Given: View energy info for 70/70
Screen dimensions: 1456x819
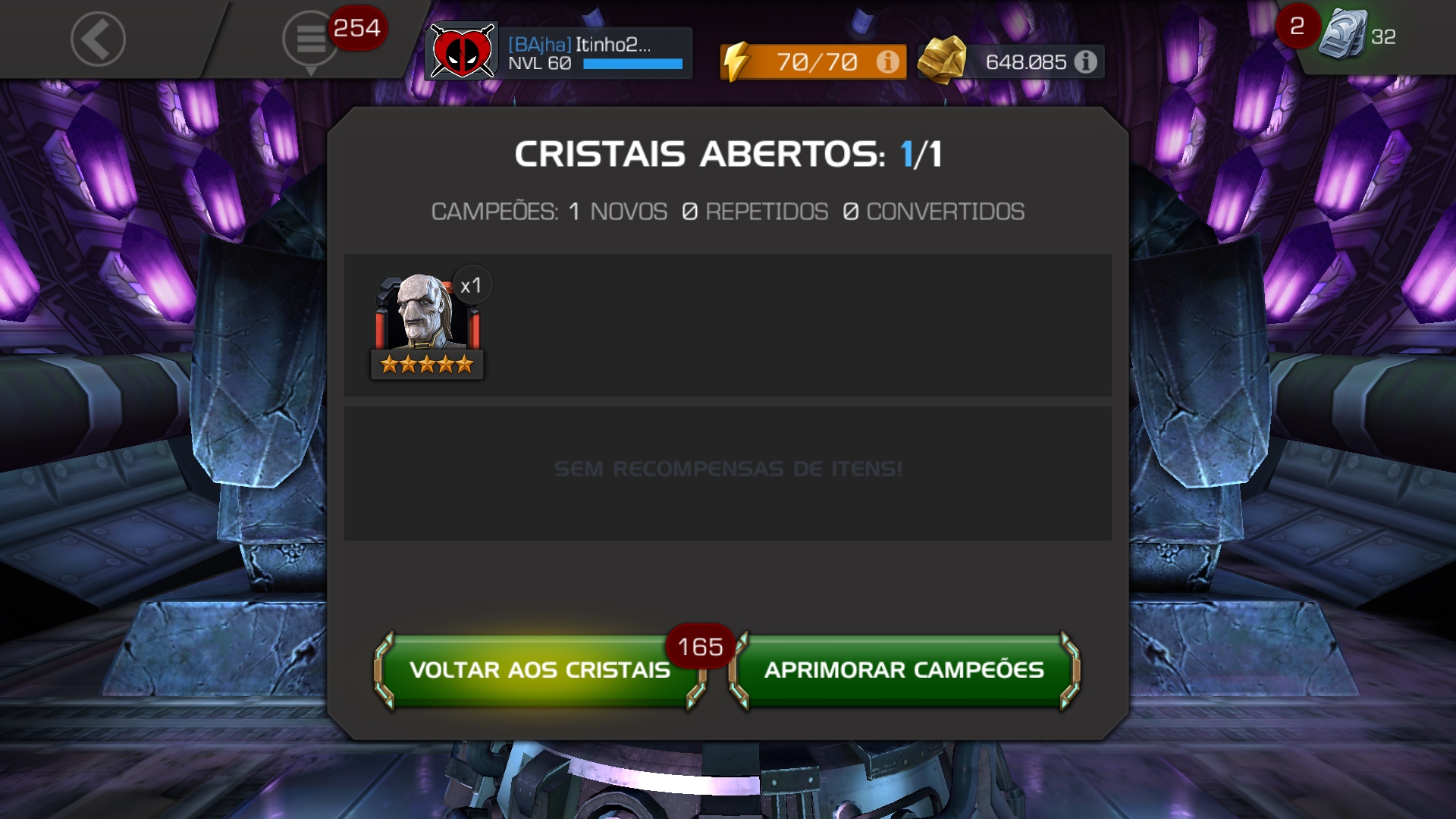Looking at the screenshot, I should tap(887, 61).
